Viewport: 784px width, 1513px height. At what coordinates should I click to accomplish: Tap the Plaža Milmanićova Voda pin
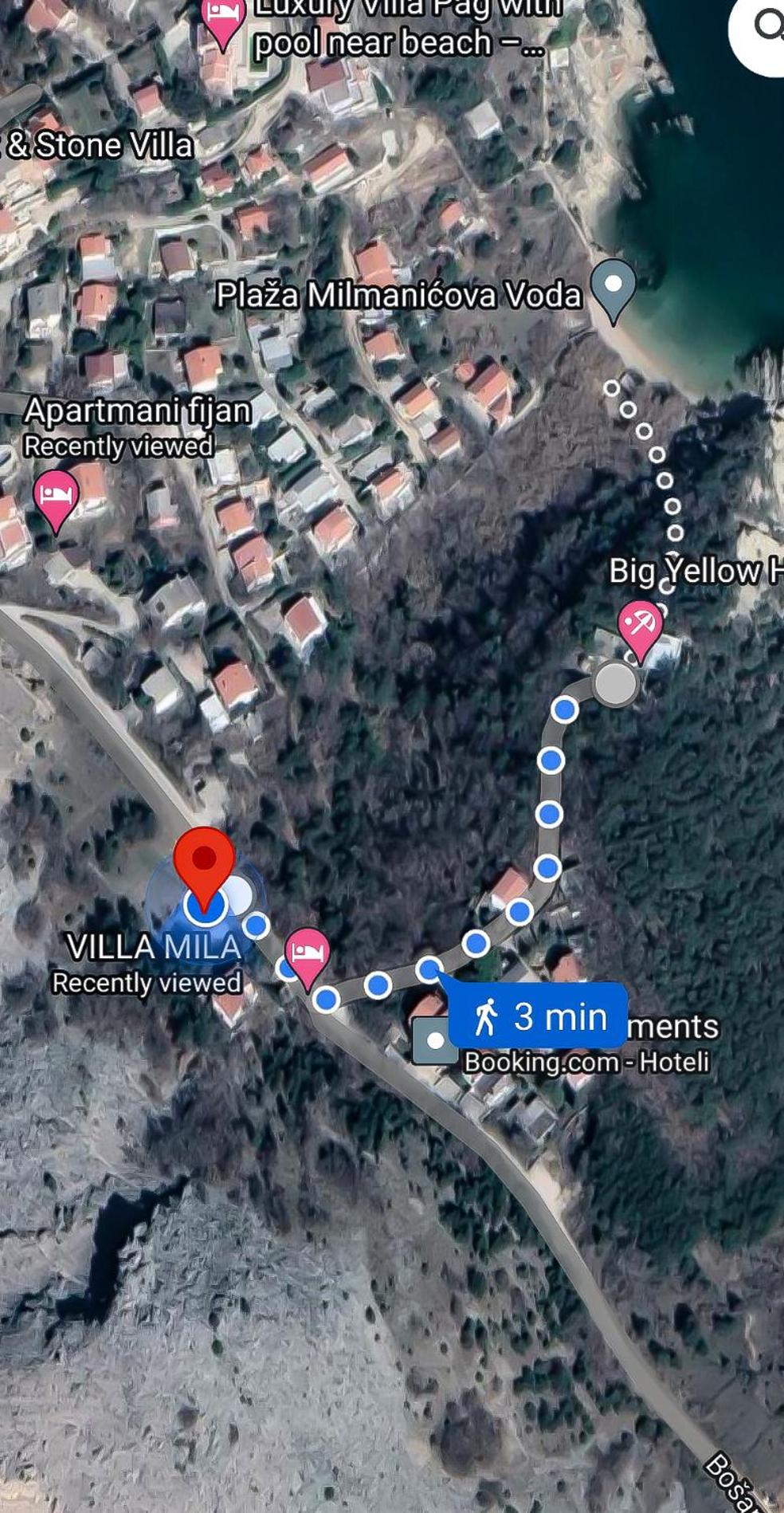[x=613, y=291]
